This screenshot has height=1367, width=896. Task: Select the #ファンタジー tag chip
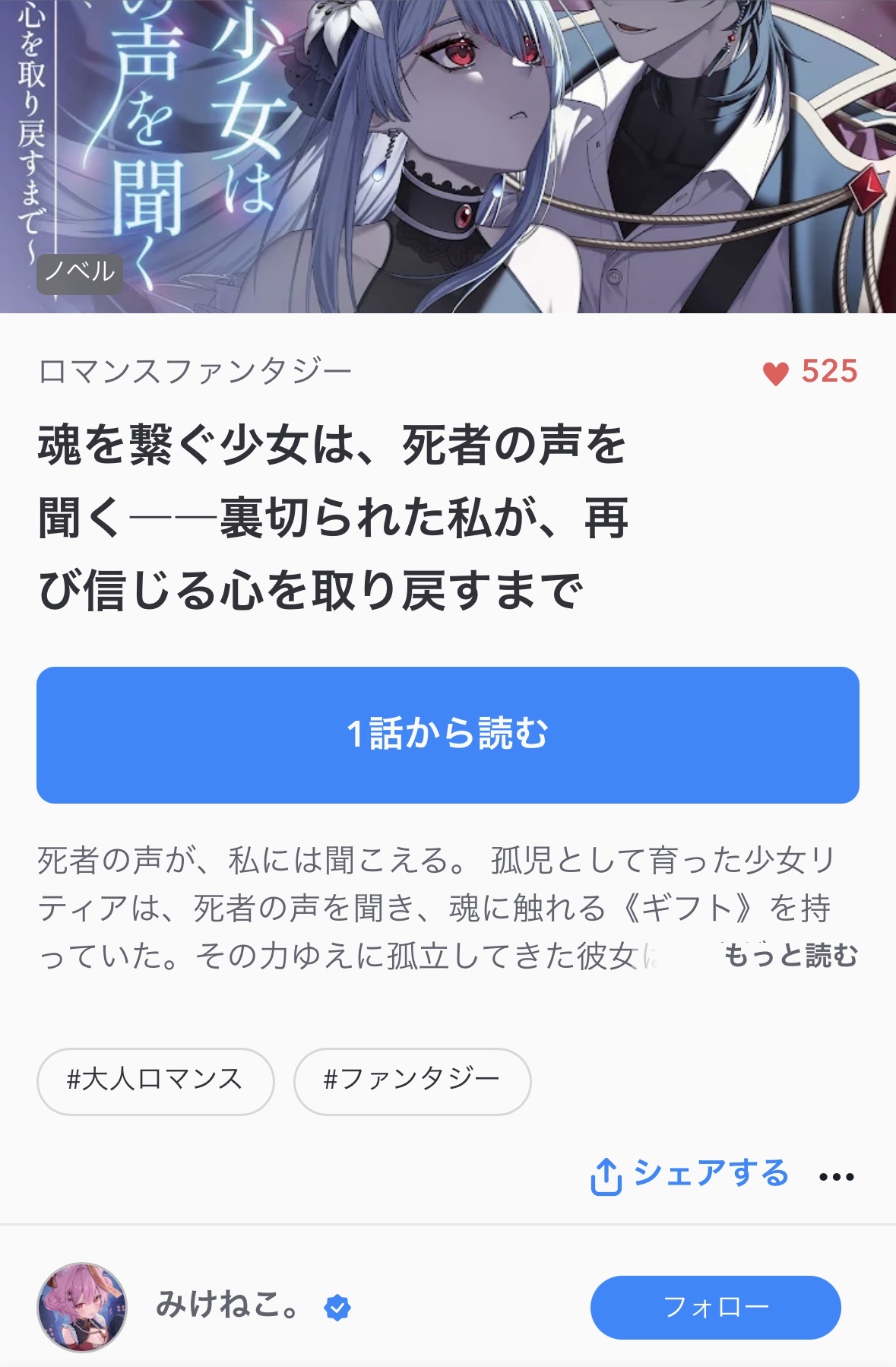[x=412, y=1080]
